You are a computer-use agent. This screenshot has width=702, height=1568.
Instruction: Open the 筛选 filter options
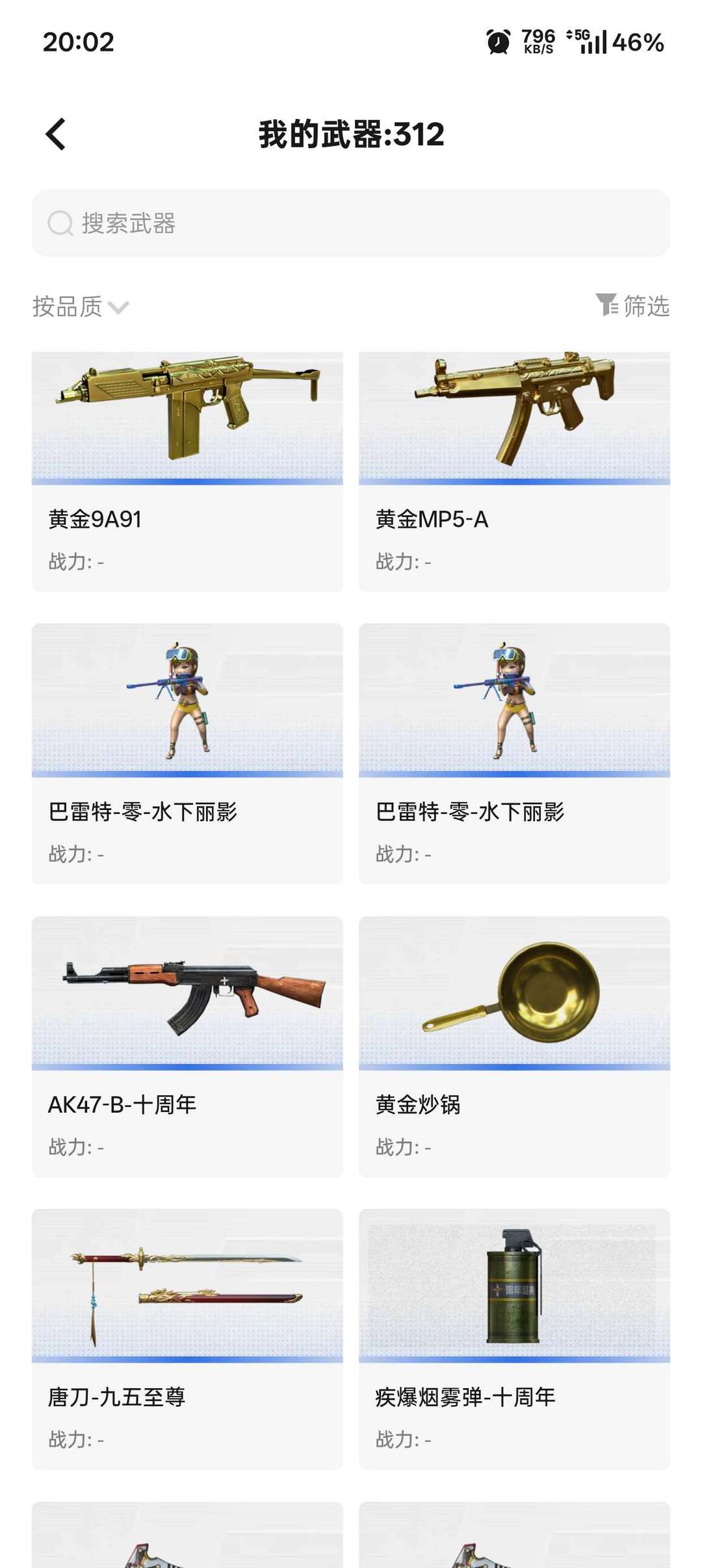coord(632,305)
